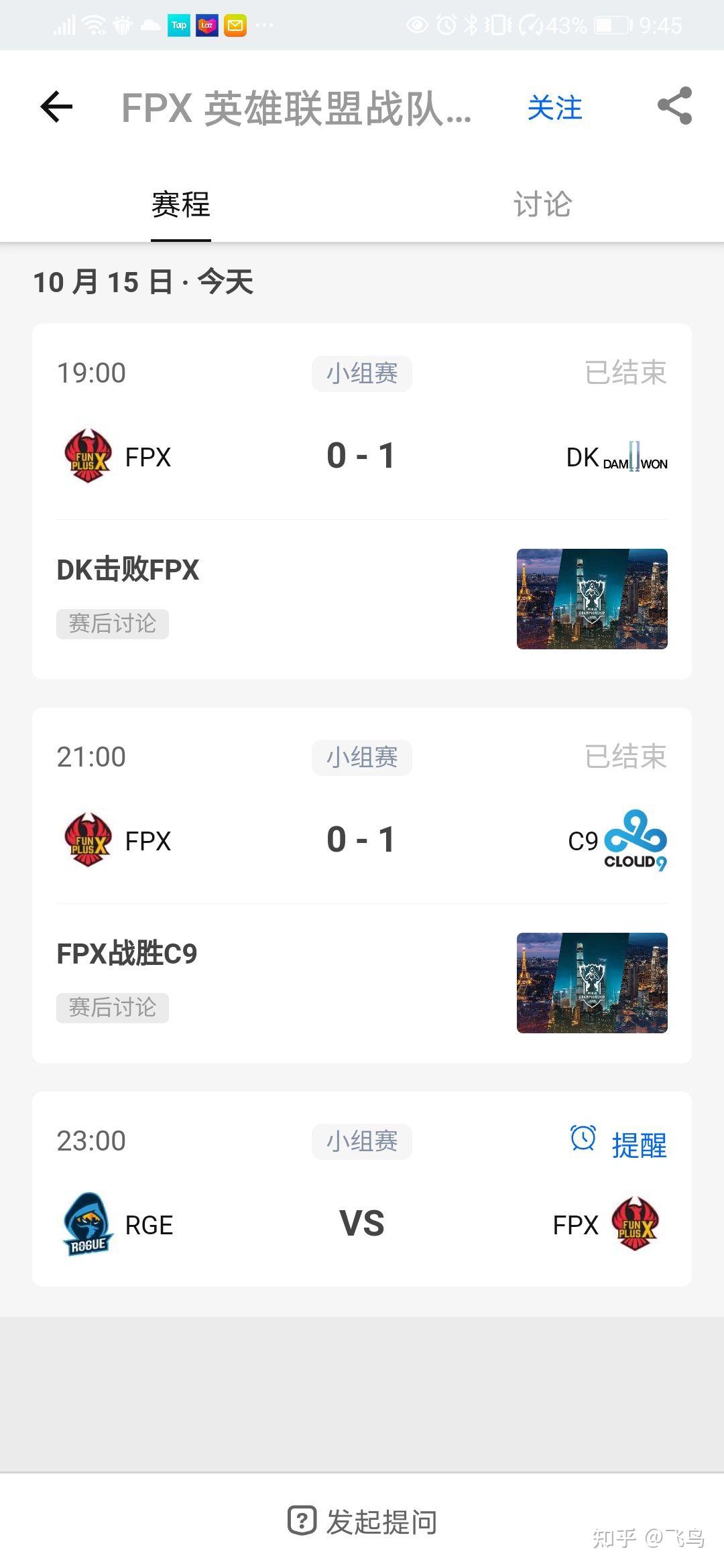724x1568 pixels.
Task: Tap 发起提问 to ask a question
Action: [x=380, y=1520]
